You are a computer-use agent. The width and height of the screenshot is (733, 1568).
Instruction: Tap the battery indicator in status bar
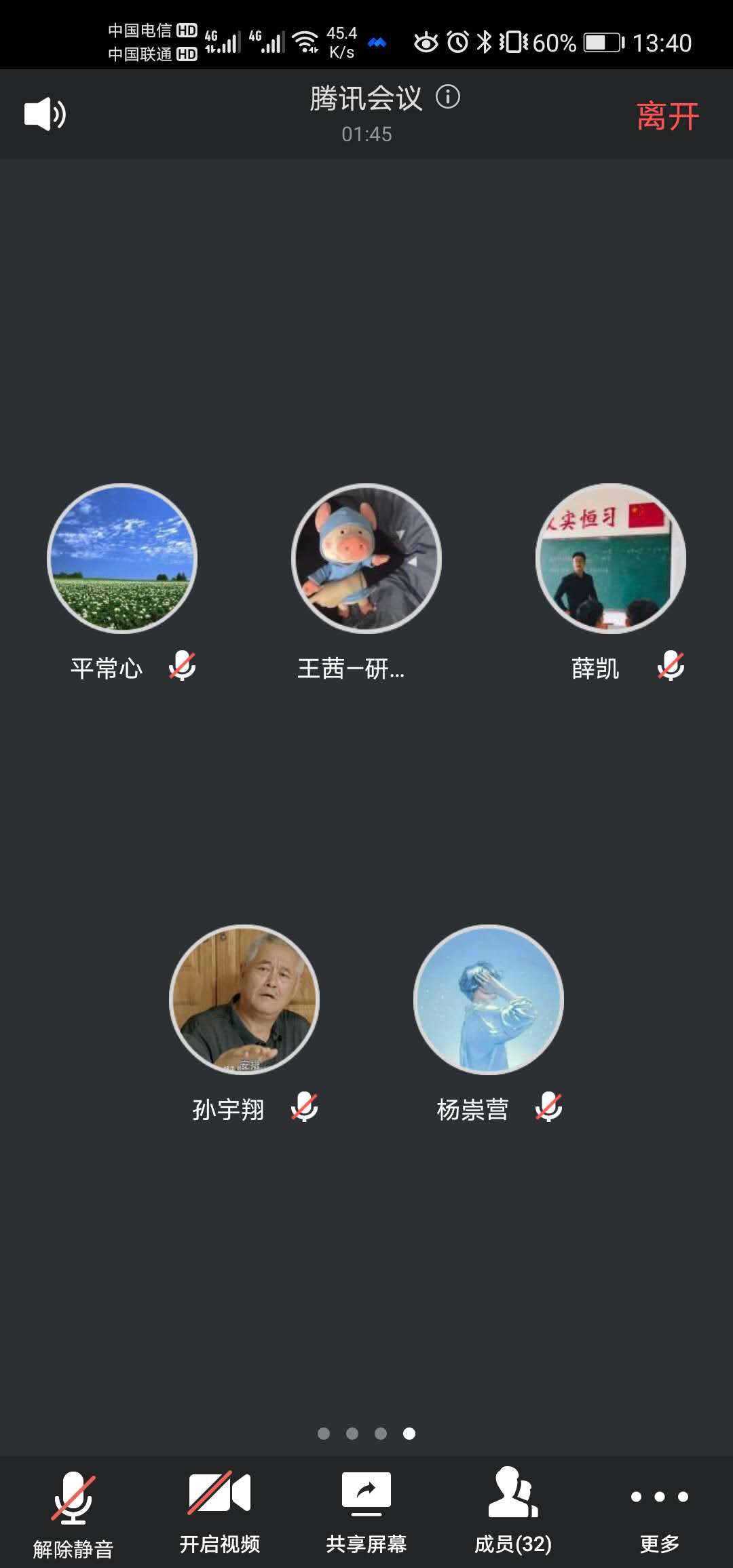[x=603, y=42]
